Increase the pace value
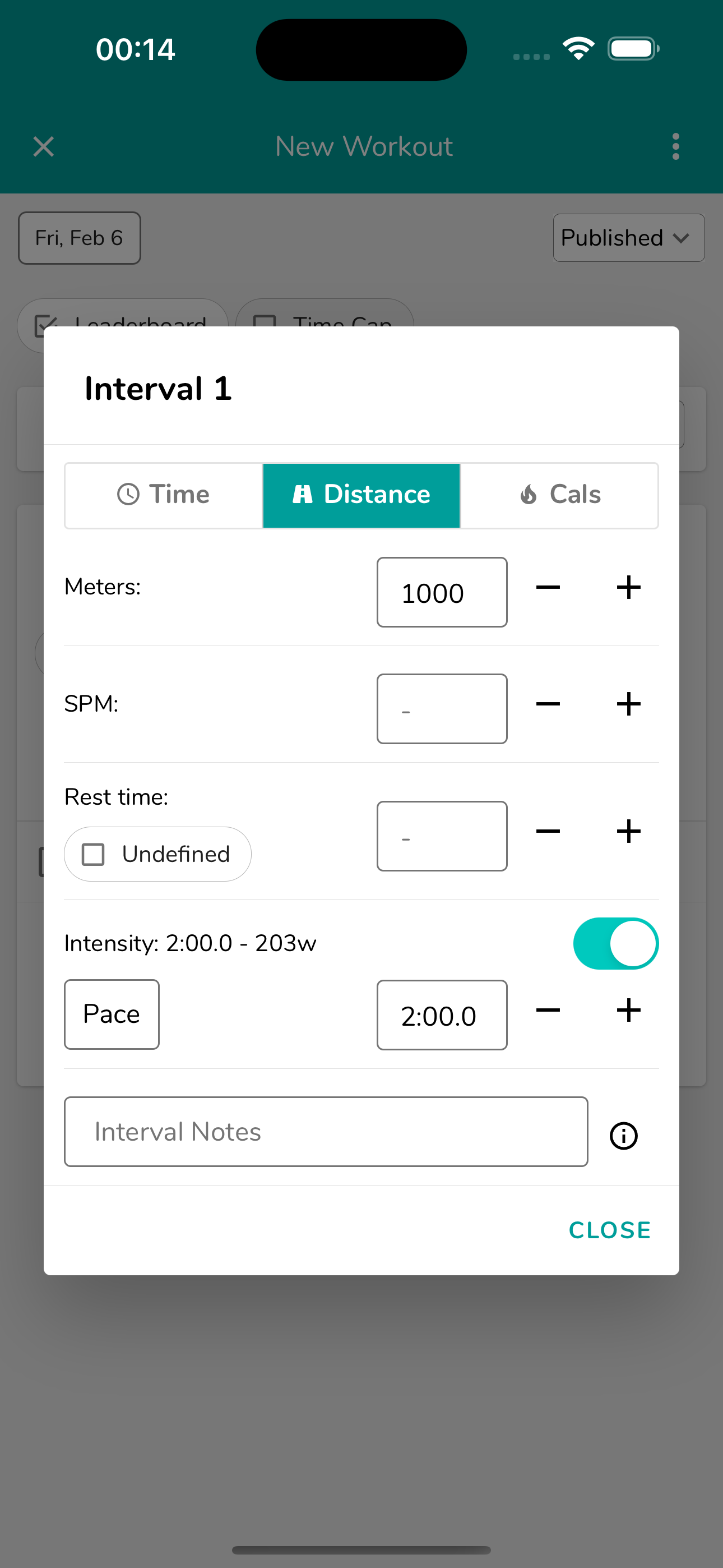723x1568 pixels. tap(628, 1011)
